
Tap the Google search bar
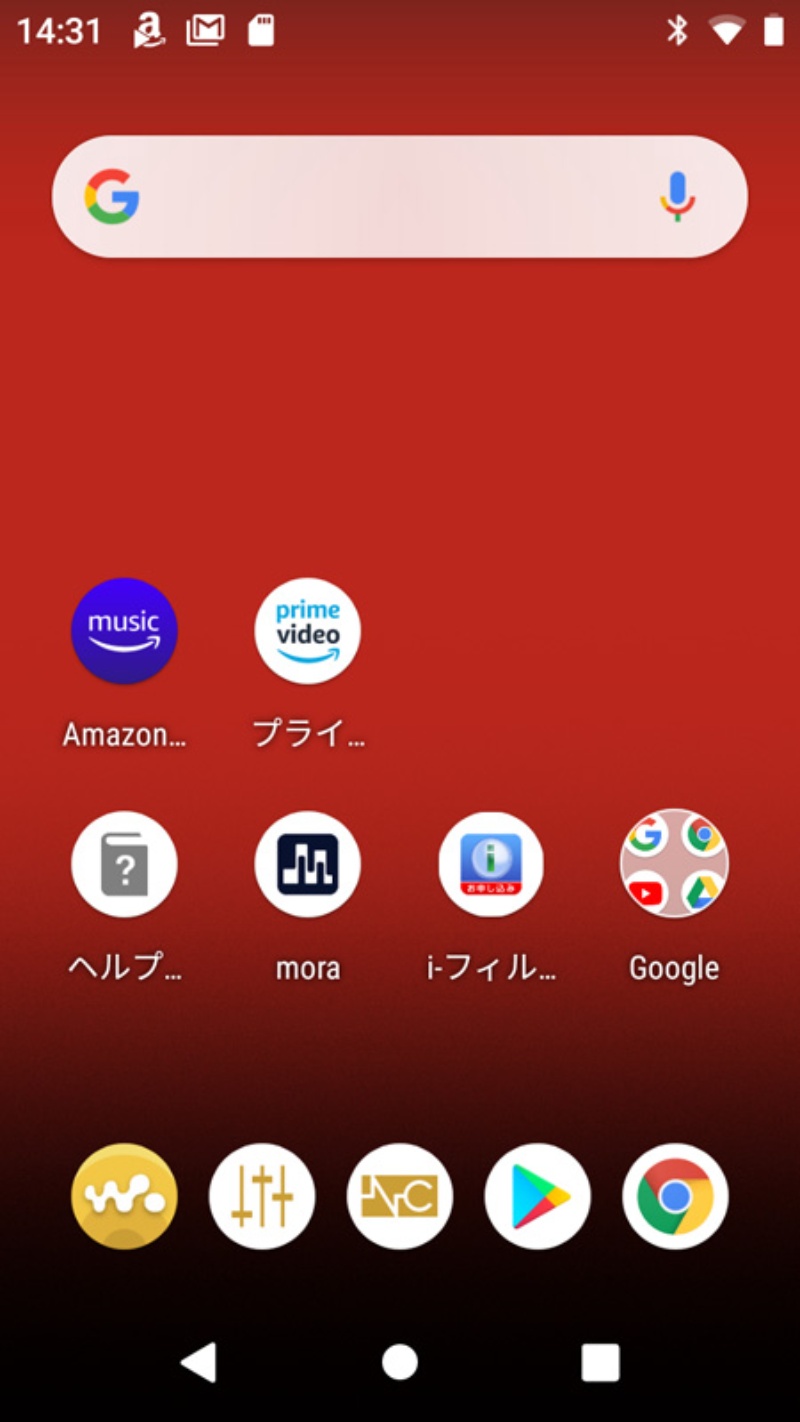tap(390, 197)
